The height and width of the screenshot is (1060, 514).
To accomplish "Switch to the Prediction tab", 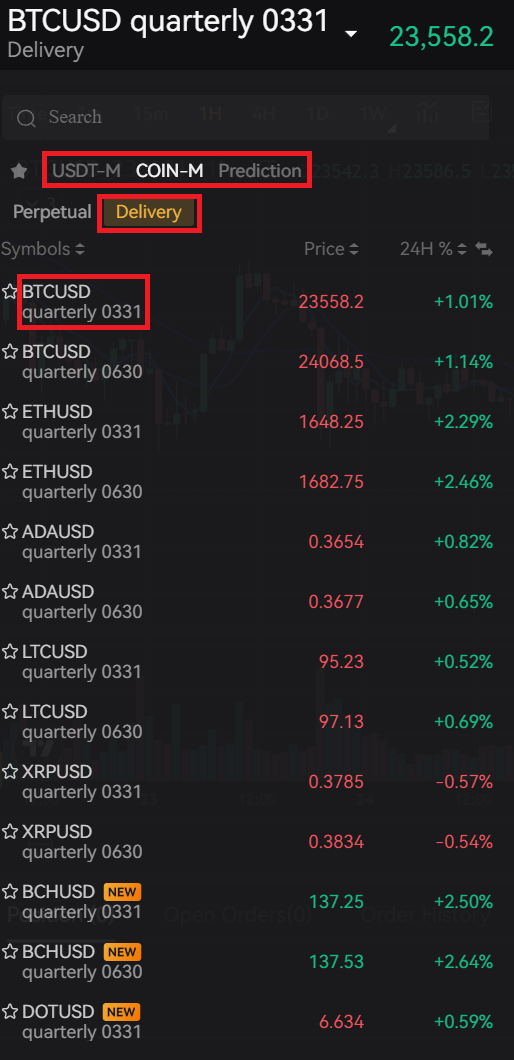I will [x=260, y=171].
